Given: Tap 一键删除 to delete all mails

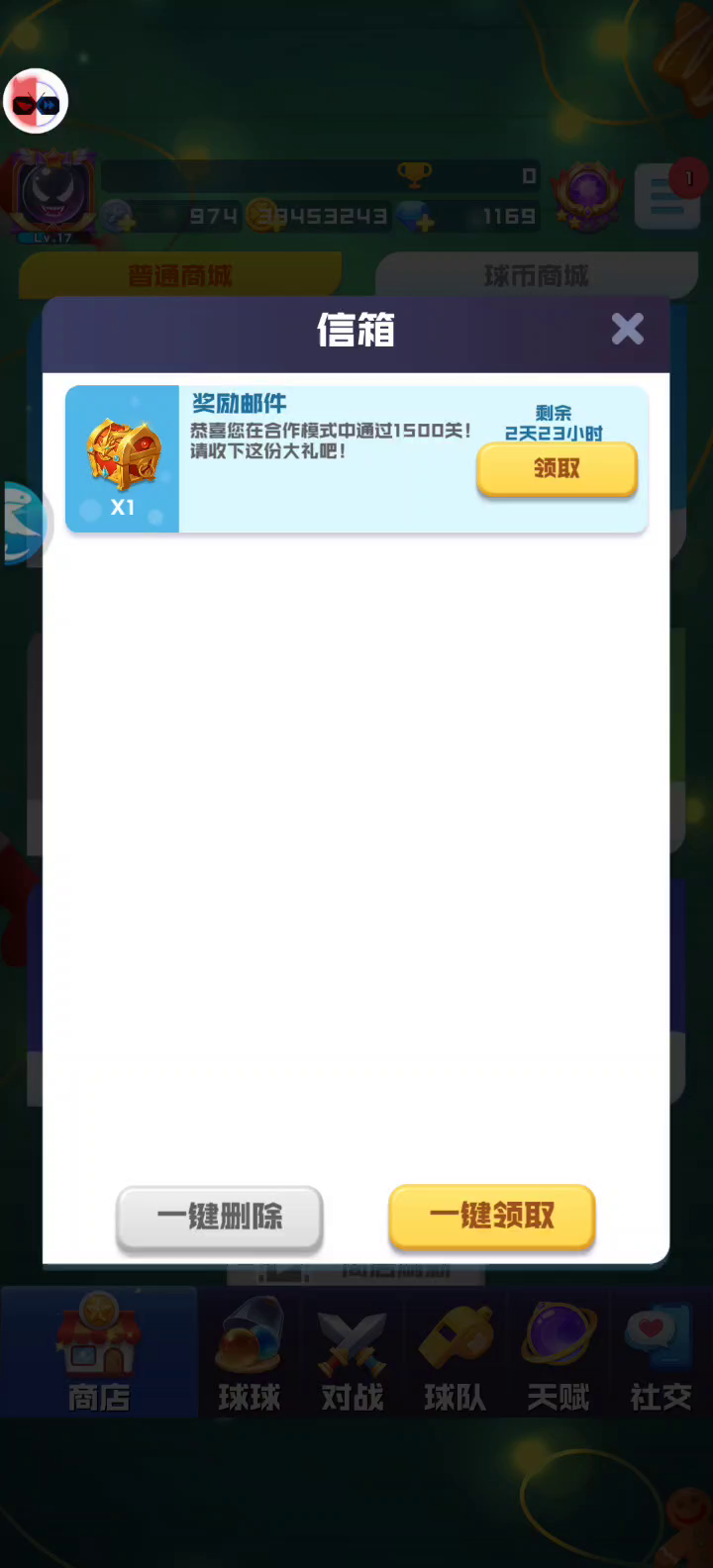Looking at the screenshot, I should click(220, 1217).
